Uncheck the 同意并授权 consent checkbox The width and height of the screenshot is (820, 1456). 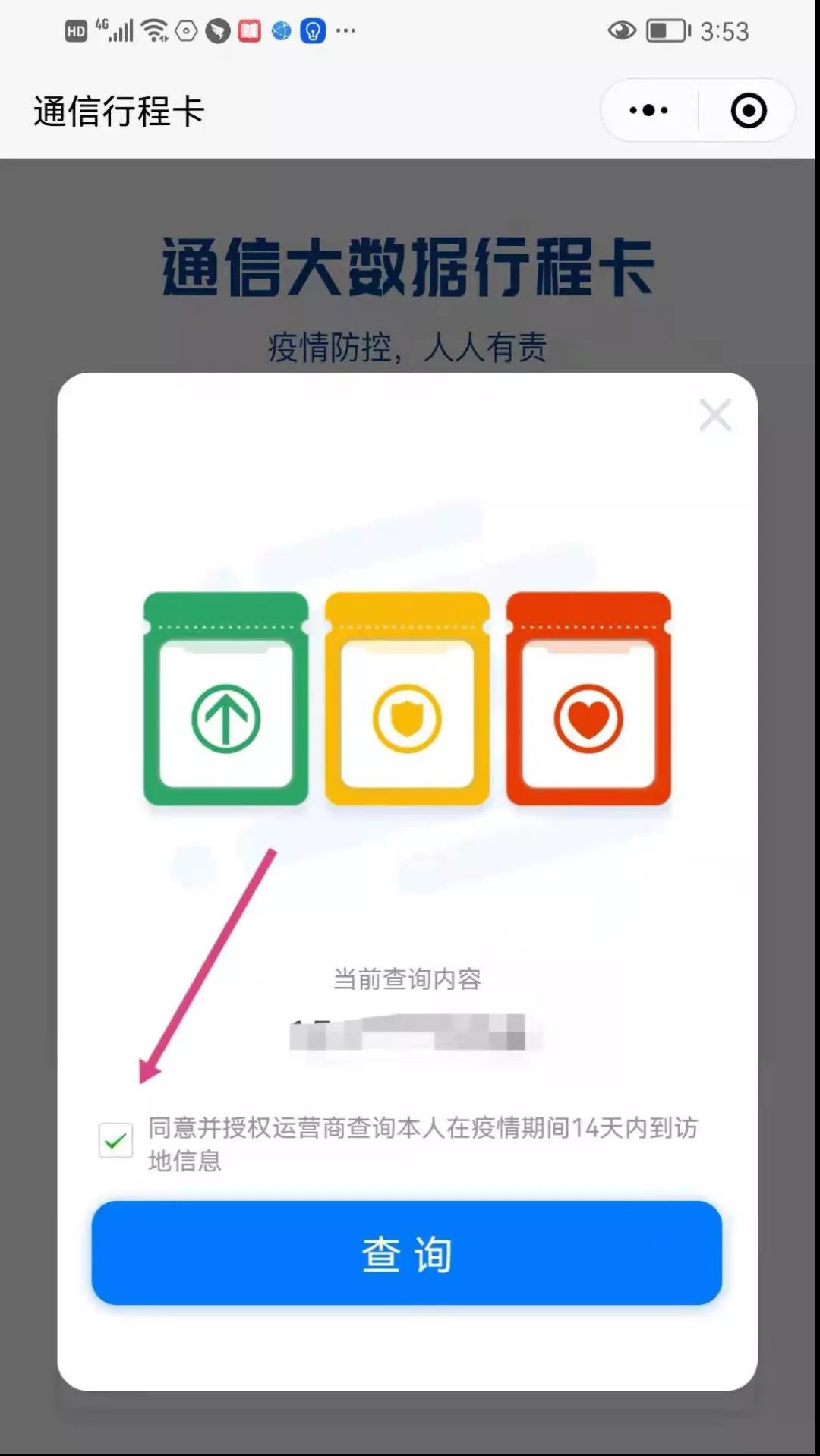click(x=115, y=1140)
